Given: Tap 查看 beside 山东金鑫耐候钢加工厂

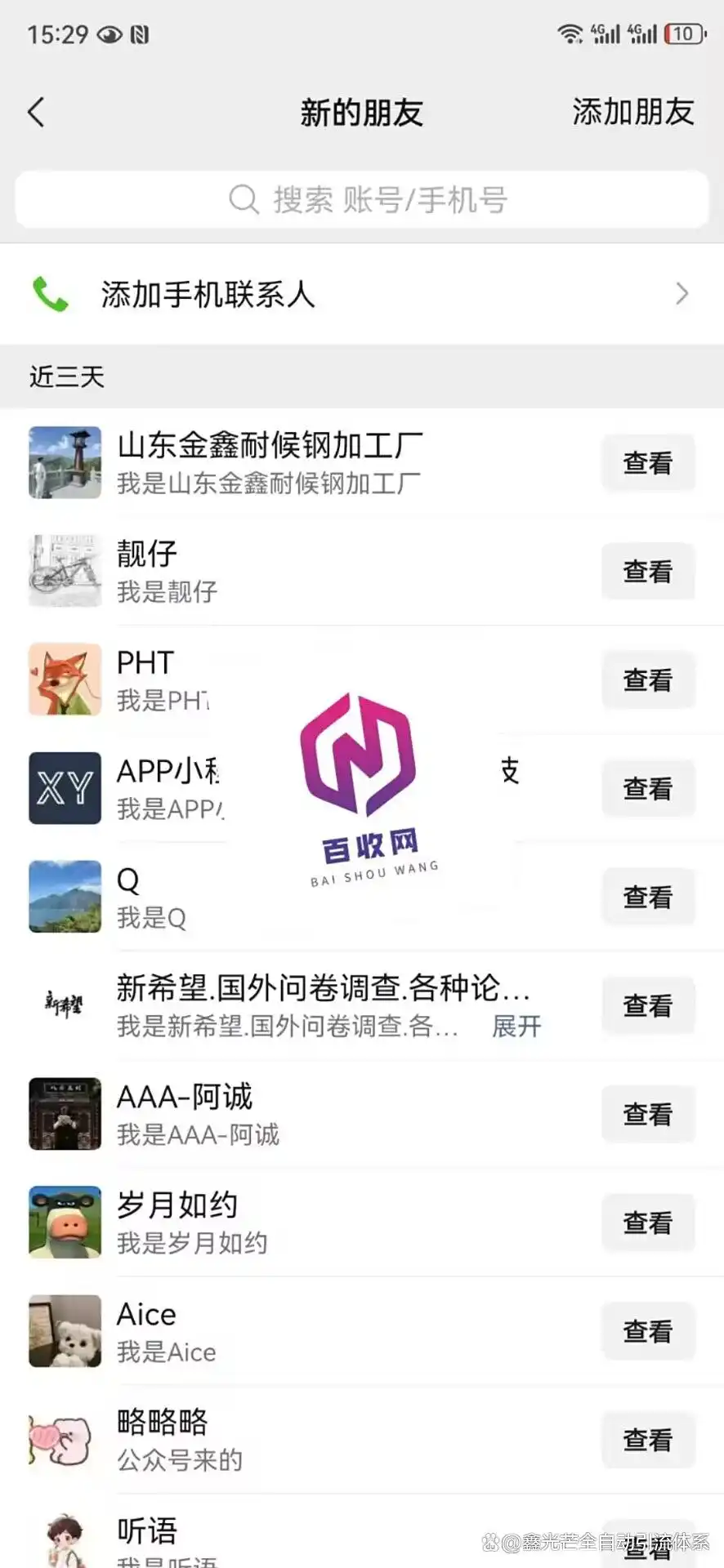Looking at the screenshot, I should pyautogui.click(x=648, y=462).
